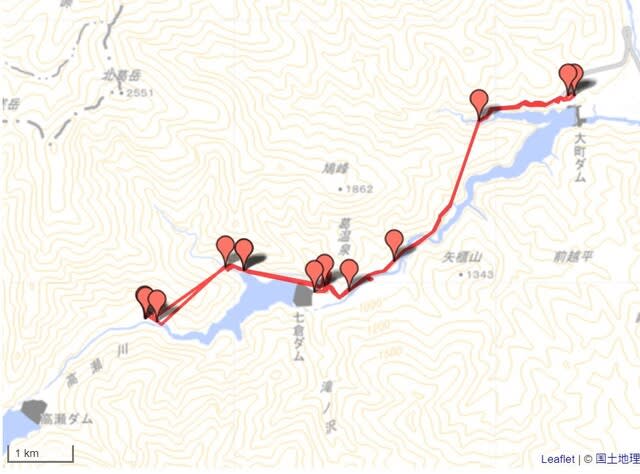Select the lone marker at the reservoir's upstream end
640x474 pixels.
pyautogui.click(x=482, y=102)
